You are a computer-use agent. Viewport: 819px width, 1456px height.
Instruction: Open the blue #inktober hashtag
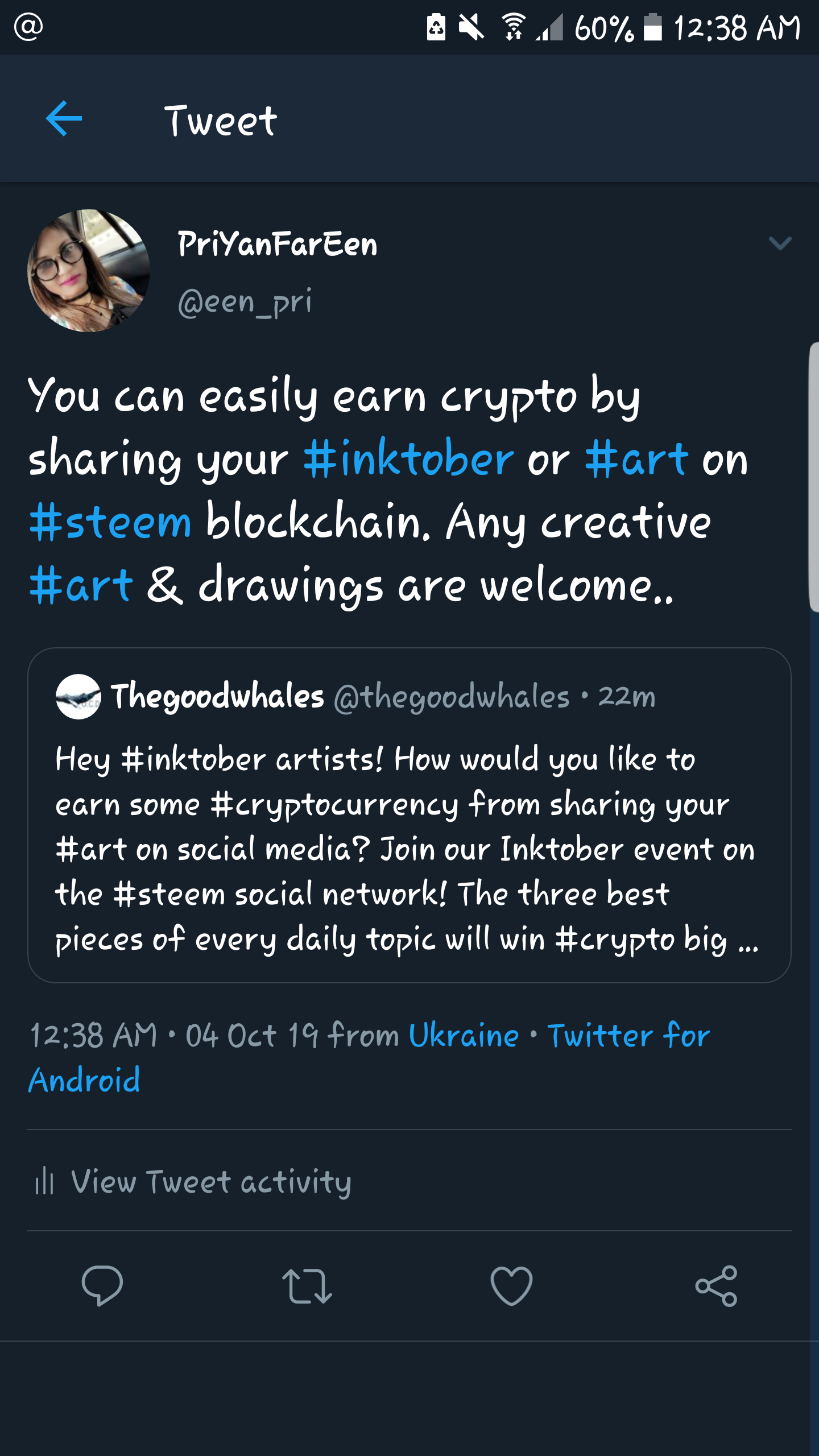[408, 459]
